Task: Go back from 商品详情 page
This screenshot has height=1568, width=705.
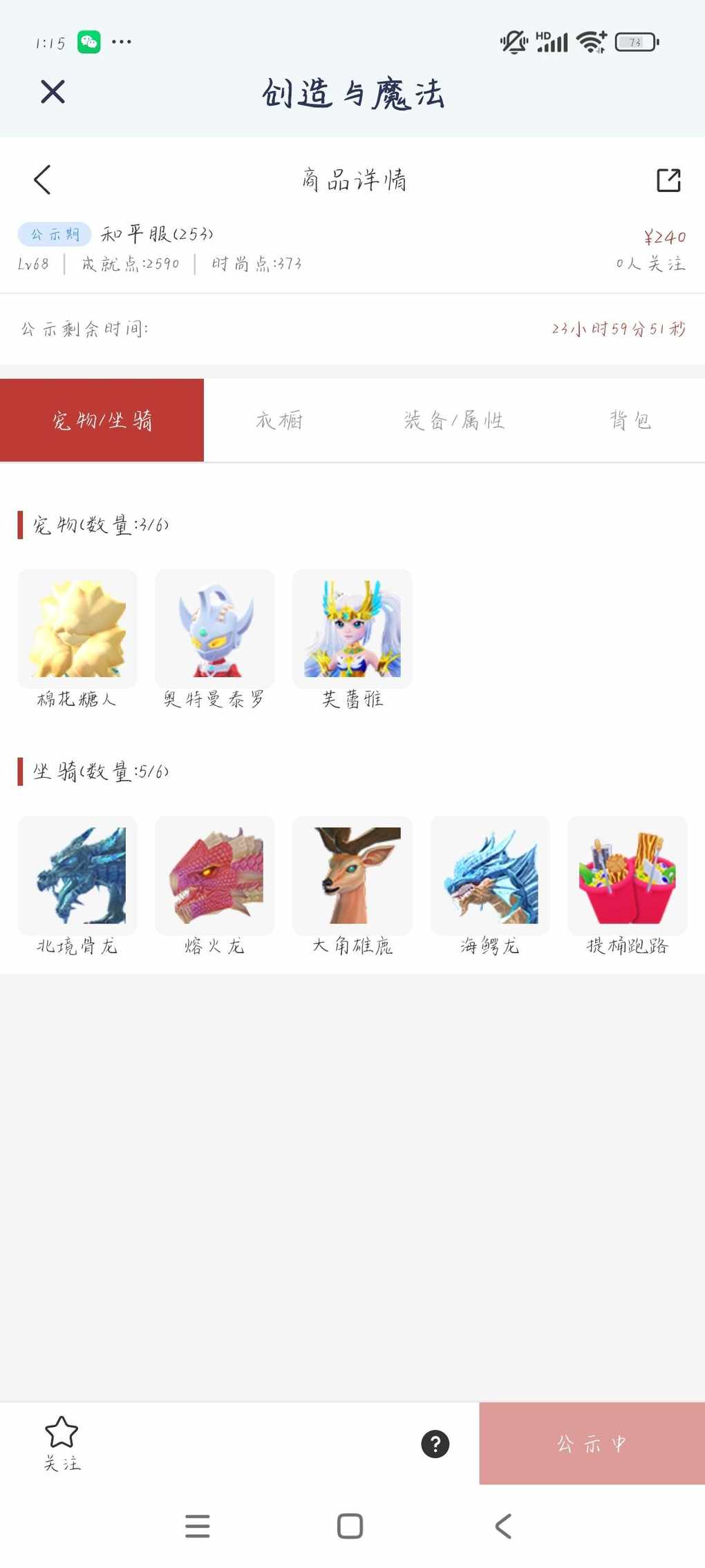Action: tap(43, 180)
